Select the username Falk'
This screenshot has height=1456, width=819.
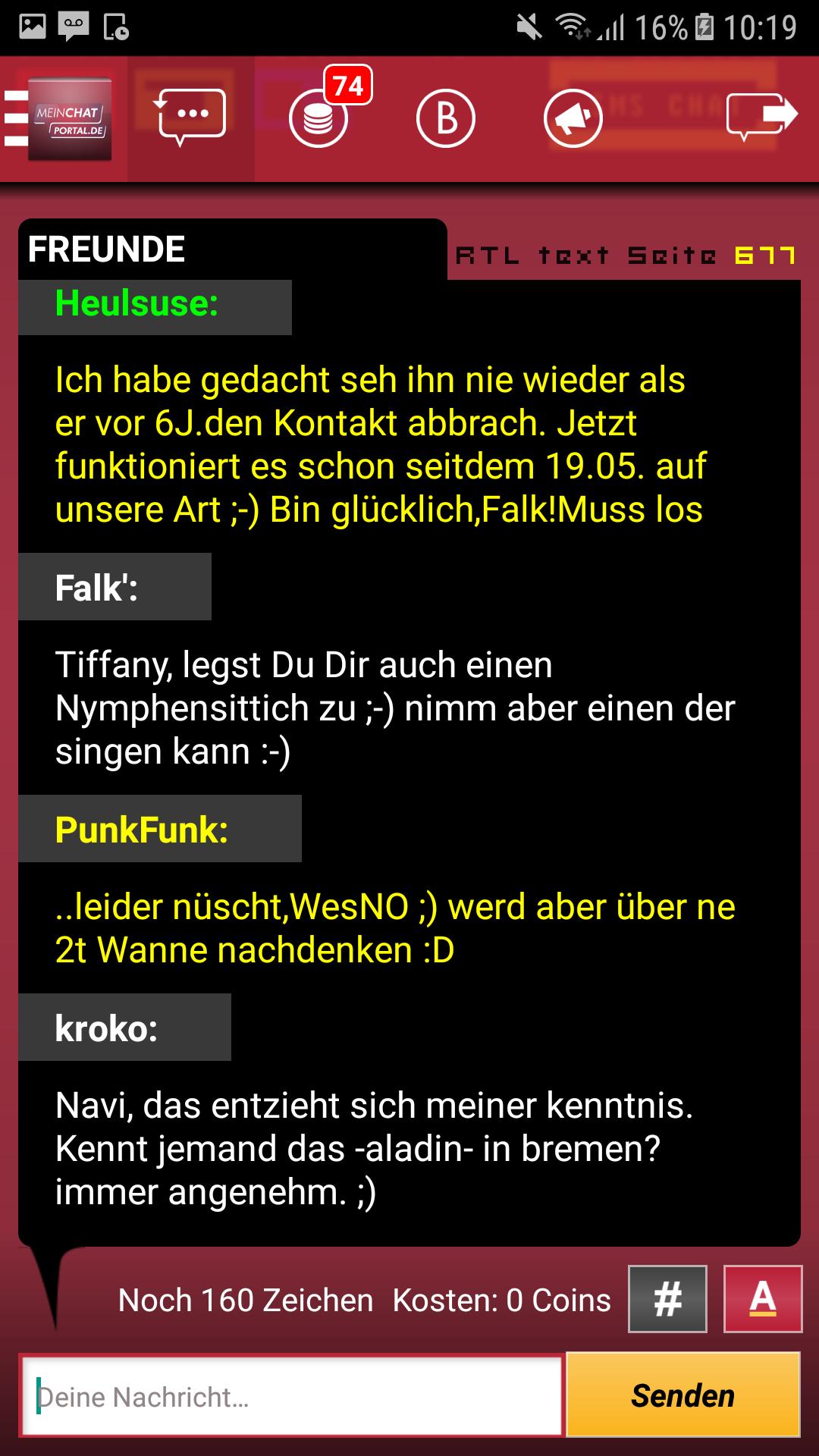[96, 588]
